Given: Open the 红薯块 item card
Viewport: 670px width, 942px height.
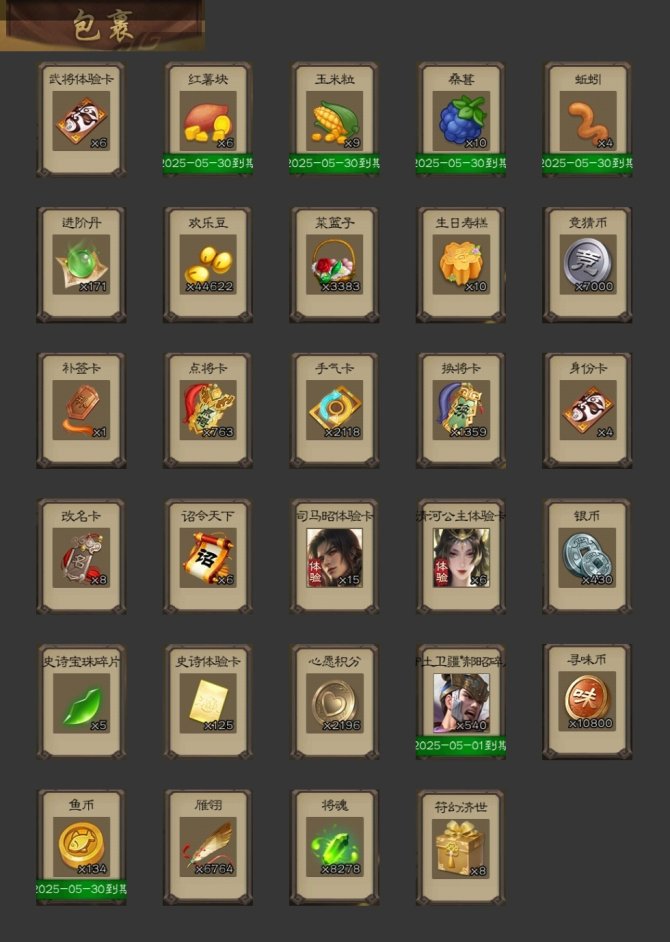Looking at the screenshot, I should point(208,121).
